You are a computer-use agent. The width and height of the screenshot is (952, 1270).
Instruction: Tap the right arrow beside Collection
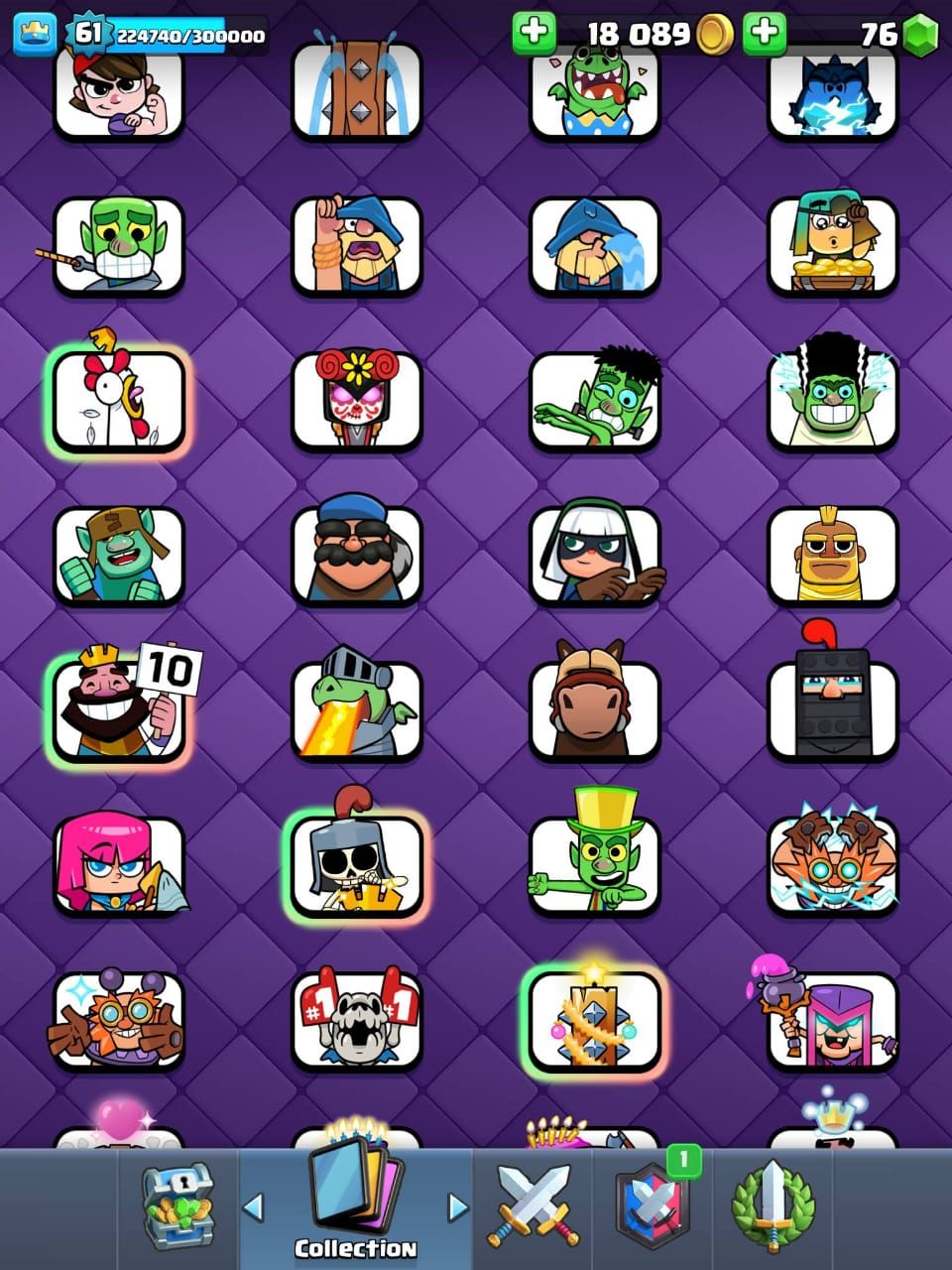pos(457,1206)
